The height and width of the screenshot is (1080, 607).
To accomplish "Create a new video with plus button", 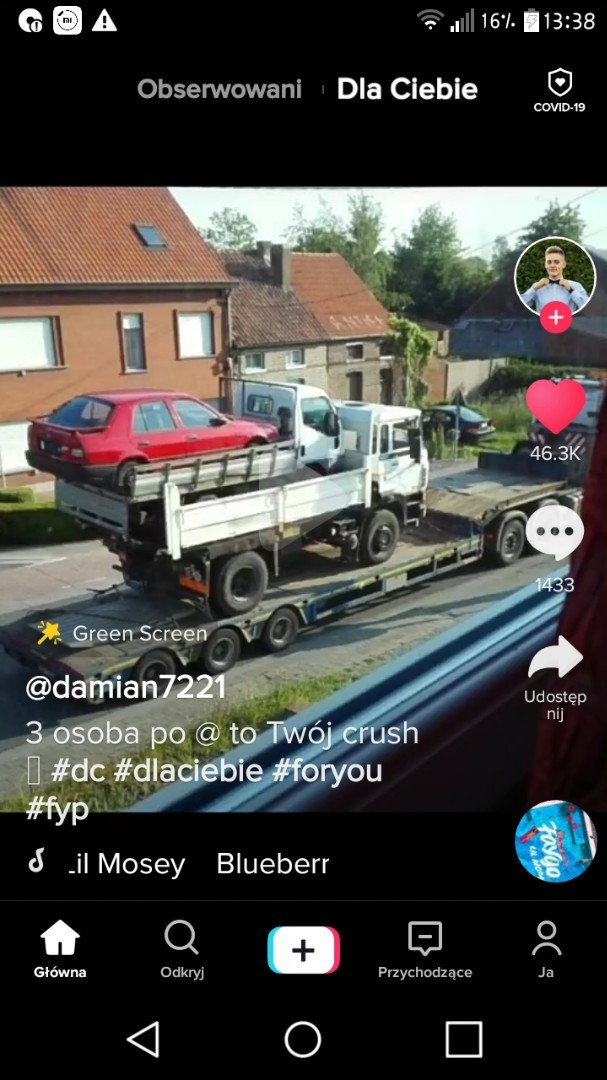I will [x=303, y=950].
